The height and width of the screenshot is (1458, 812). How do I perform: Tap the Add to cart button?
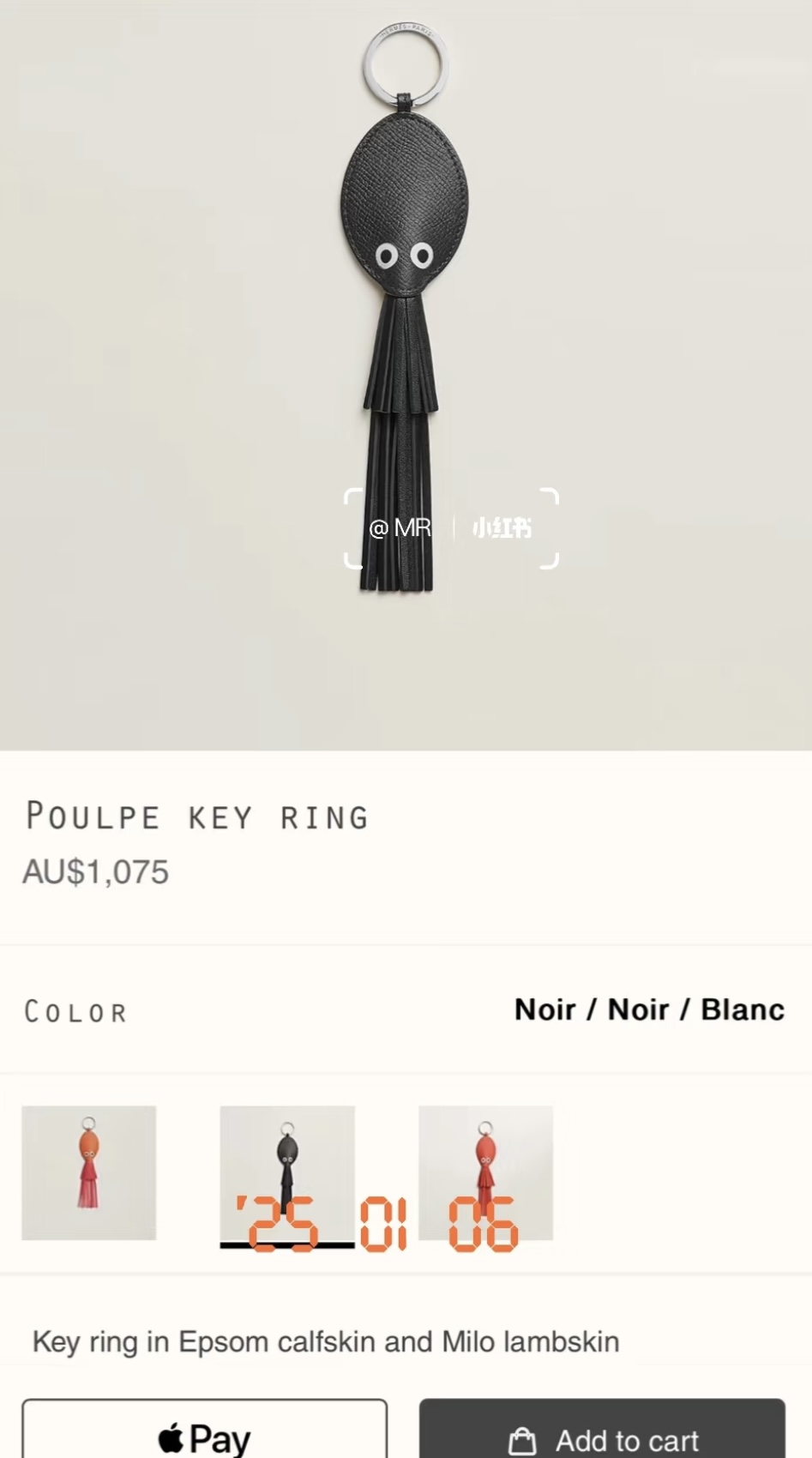pos(602,1434)
